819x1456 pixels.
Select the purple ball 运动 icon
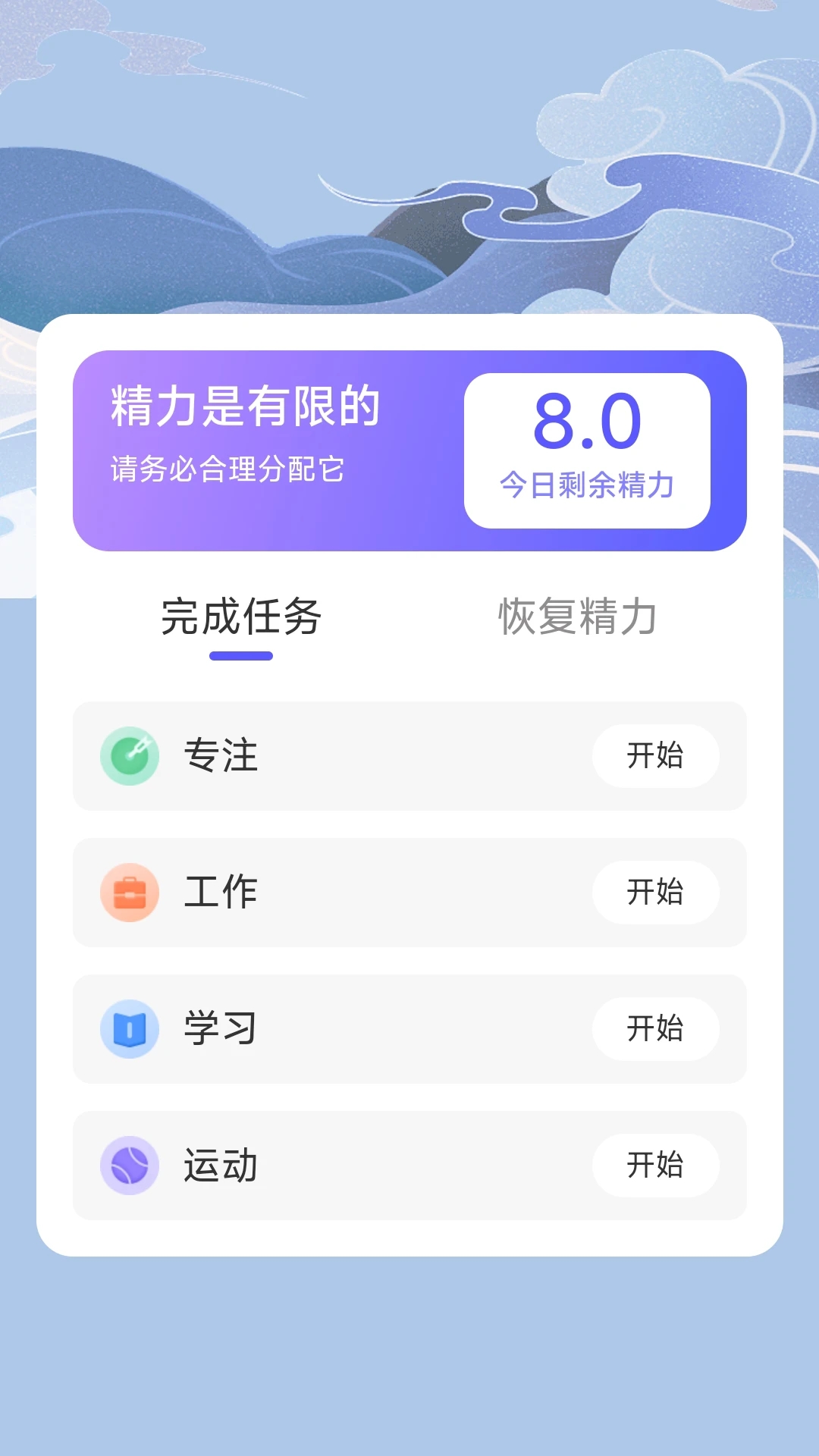pos(130,1166)
